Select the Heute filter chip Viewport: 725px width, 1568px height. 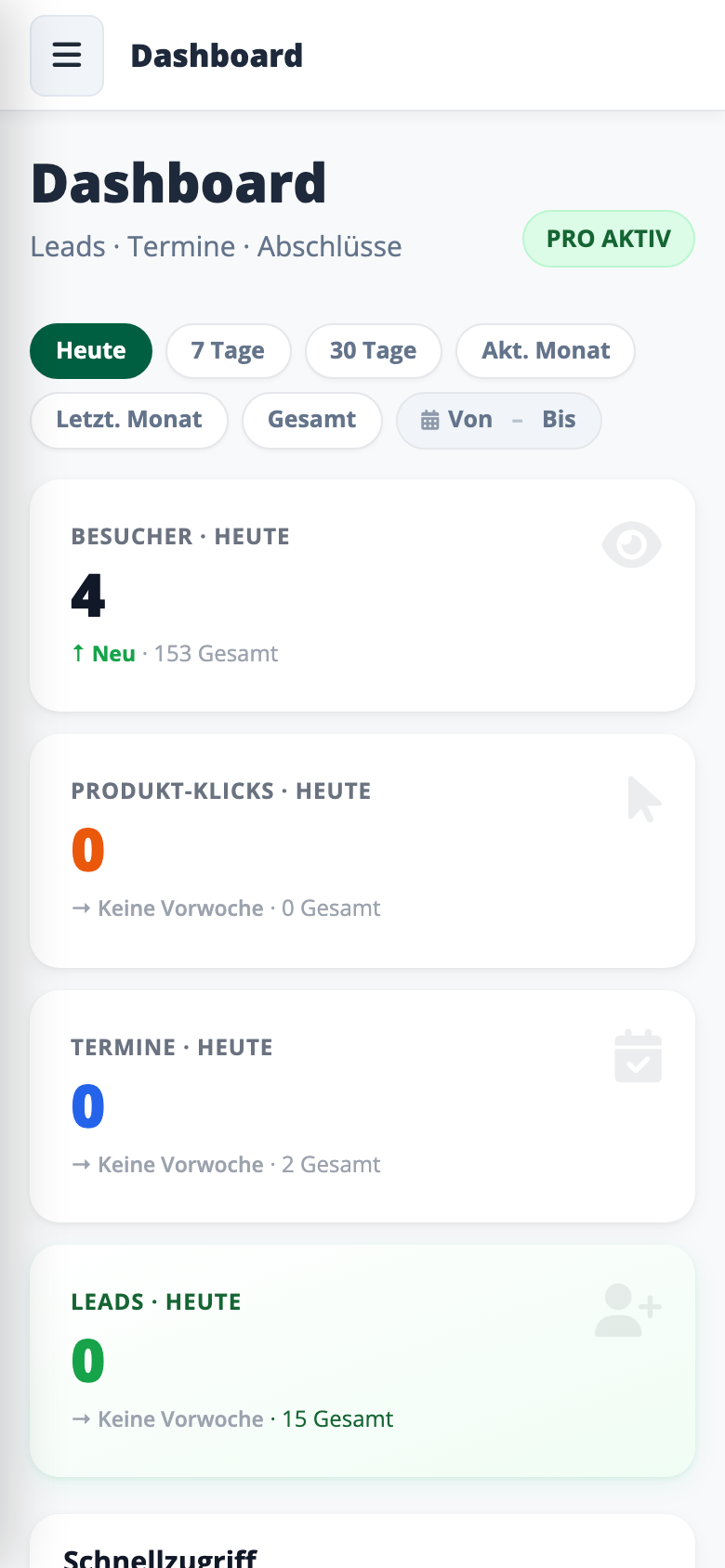(x=90, y=351)
